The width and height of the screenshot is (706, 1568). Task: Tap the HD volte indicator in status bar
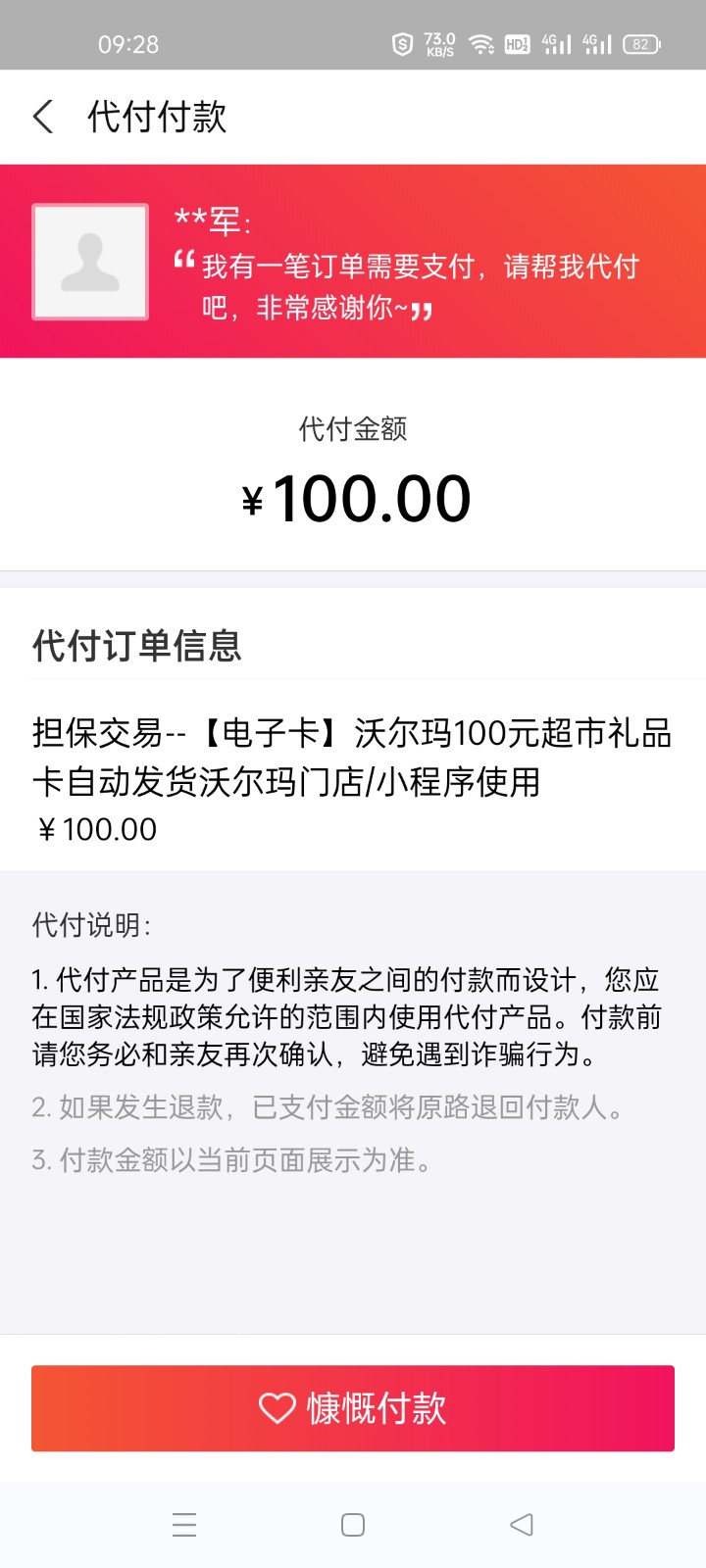pyautogui.click(x=517, y=43)
